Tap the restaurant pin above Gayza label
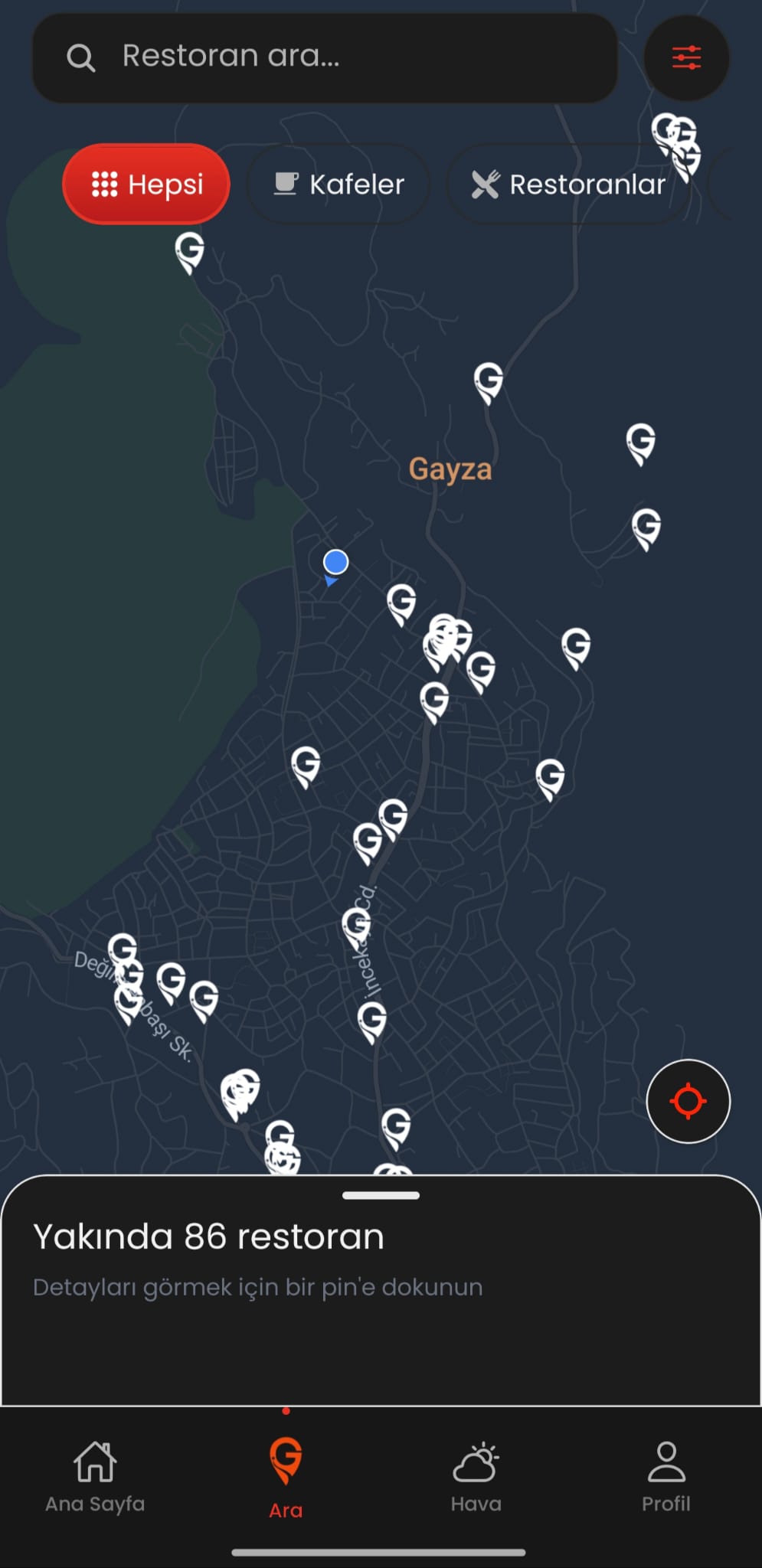 488,381
